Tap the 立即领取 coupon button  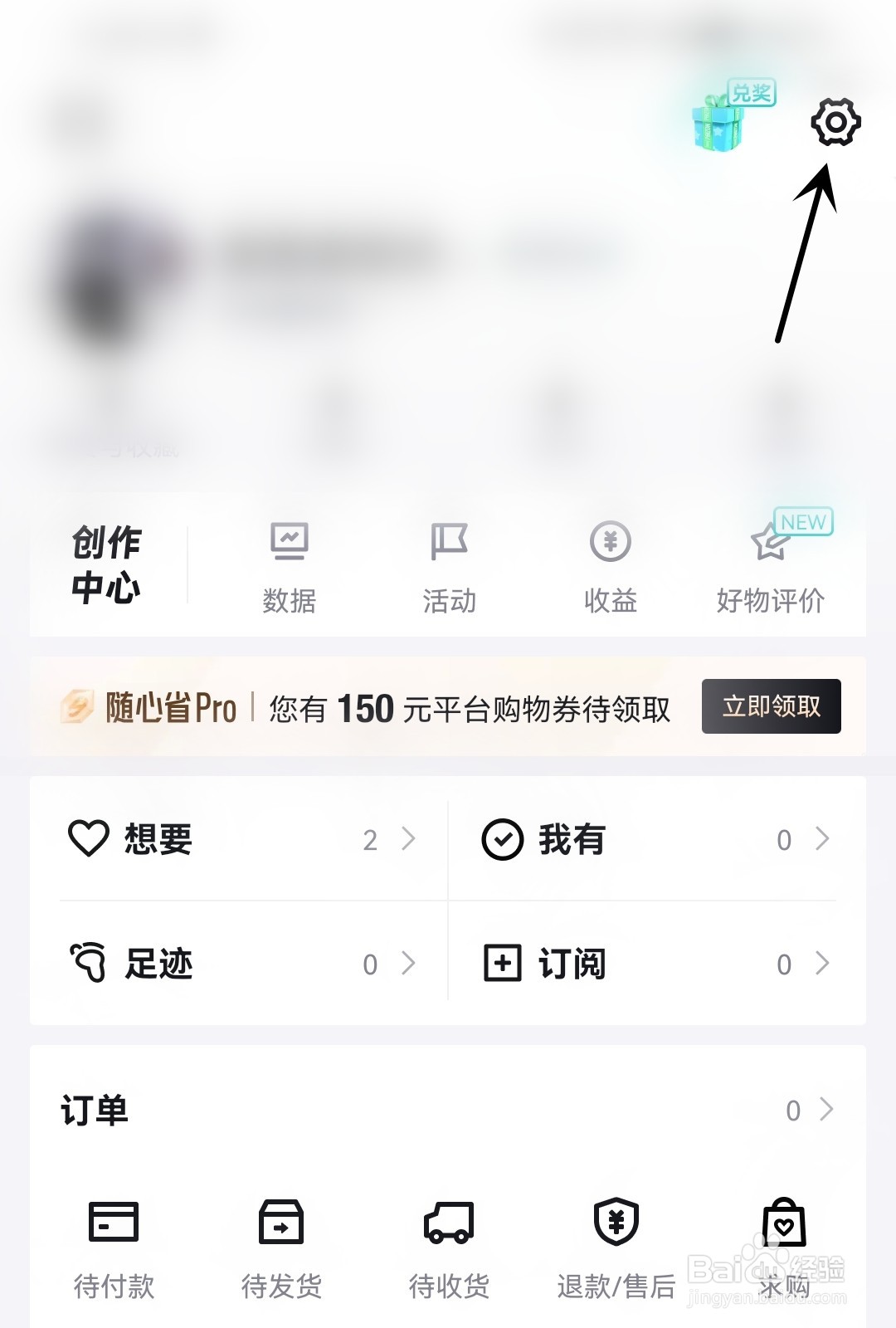point(770,706)
